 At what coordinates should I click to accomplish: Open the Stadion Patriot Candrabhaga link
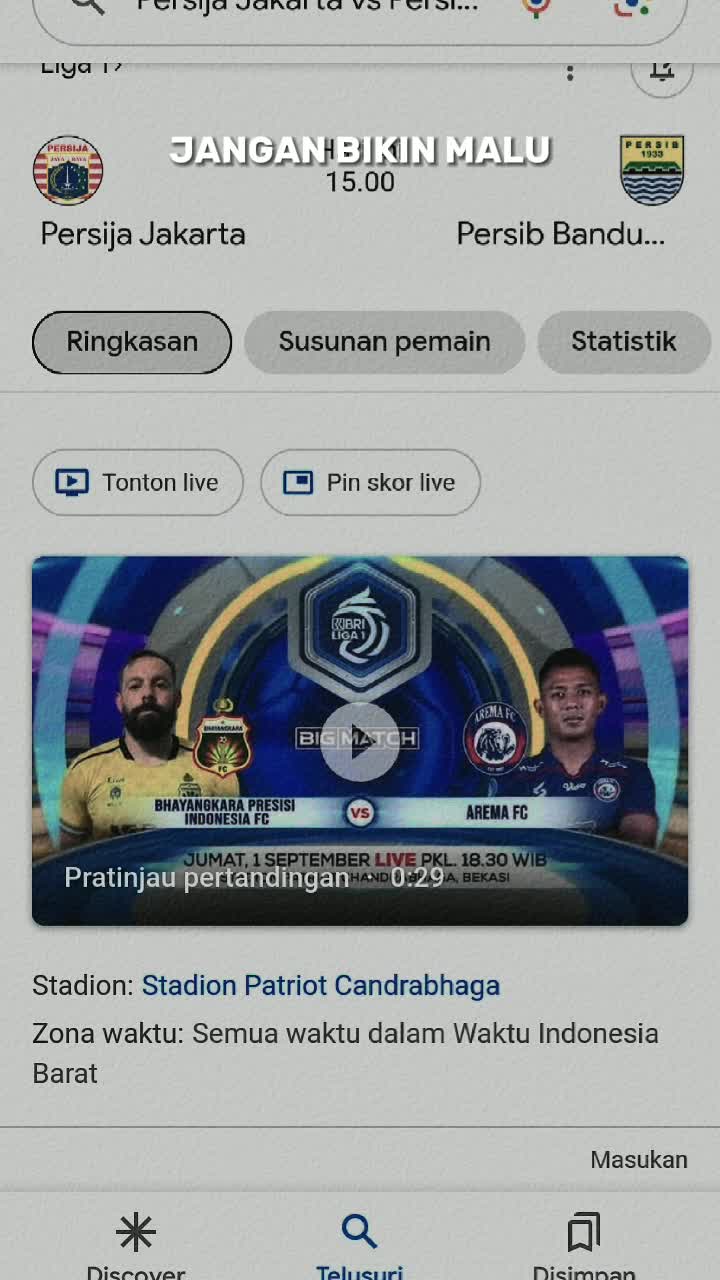point(320,985)
